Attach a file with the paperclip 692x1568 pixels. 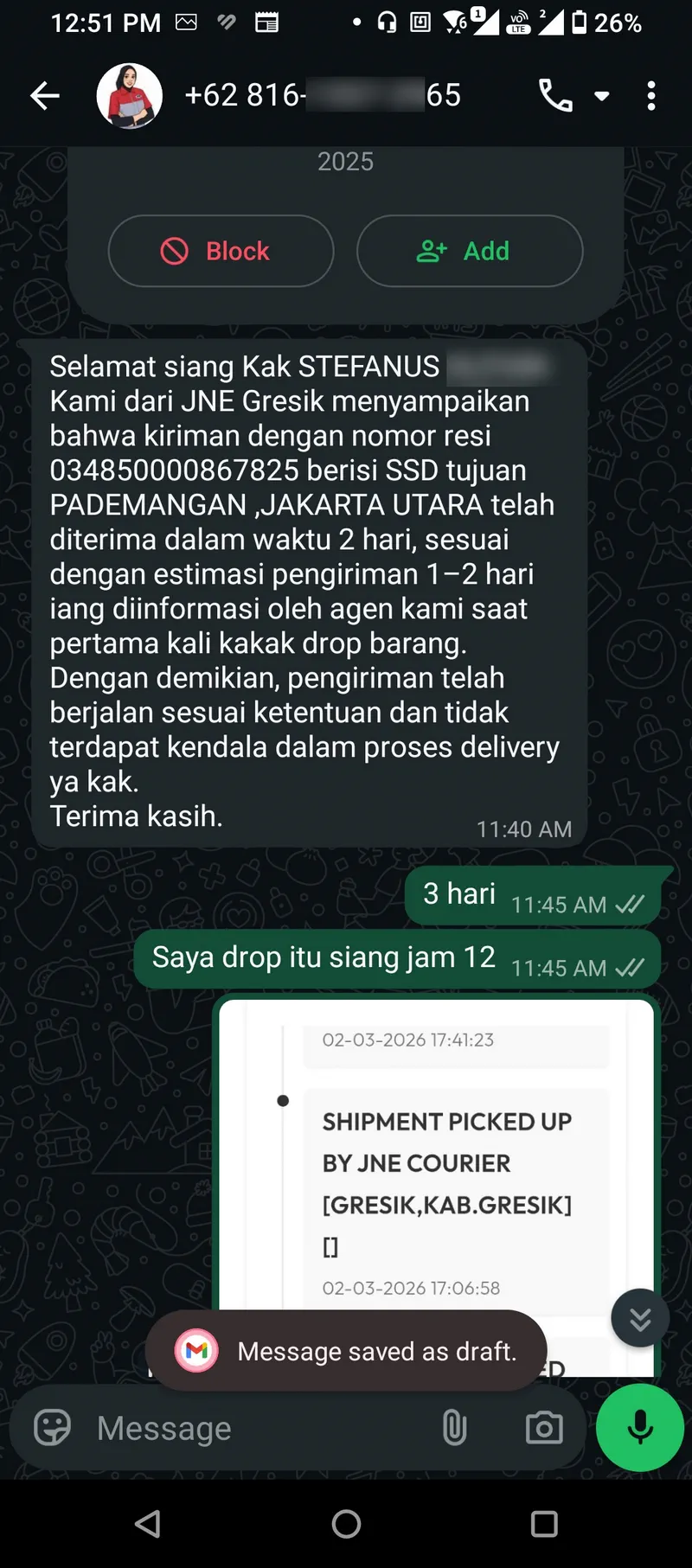coord(455,1428)
